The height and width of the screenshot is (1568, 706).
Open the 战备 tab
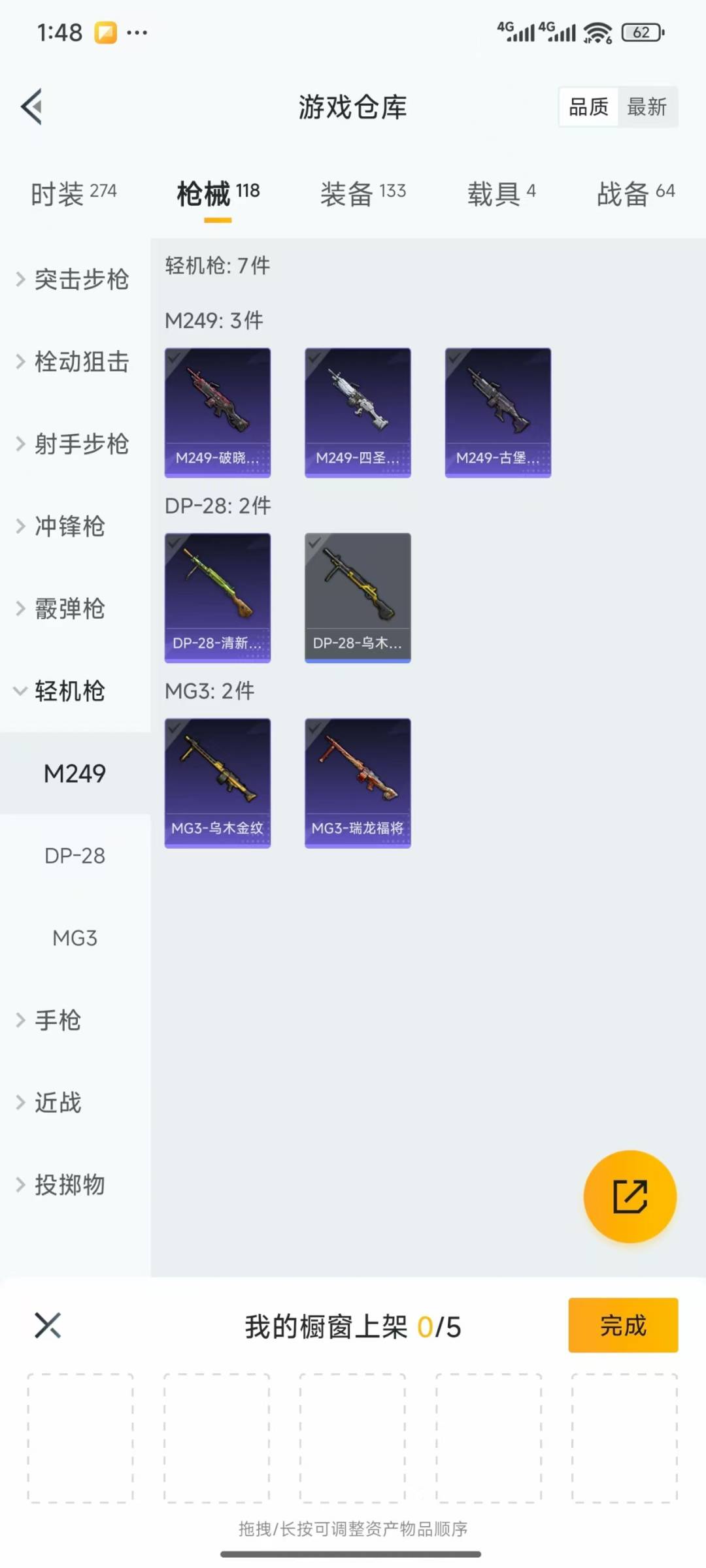[x=635, y=193]
